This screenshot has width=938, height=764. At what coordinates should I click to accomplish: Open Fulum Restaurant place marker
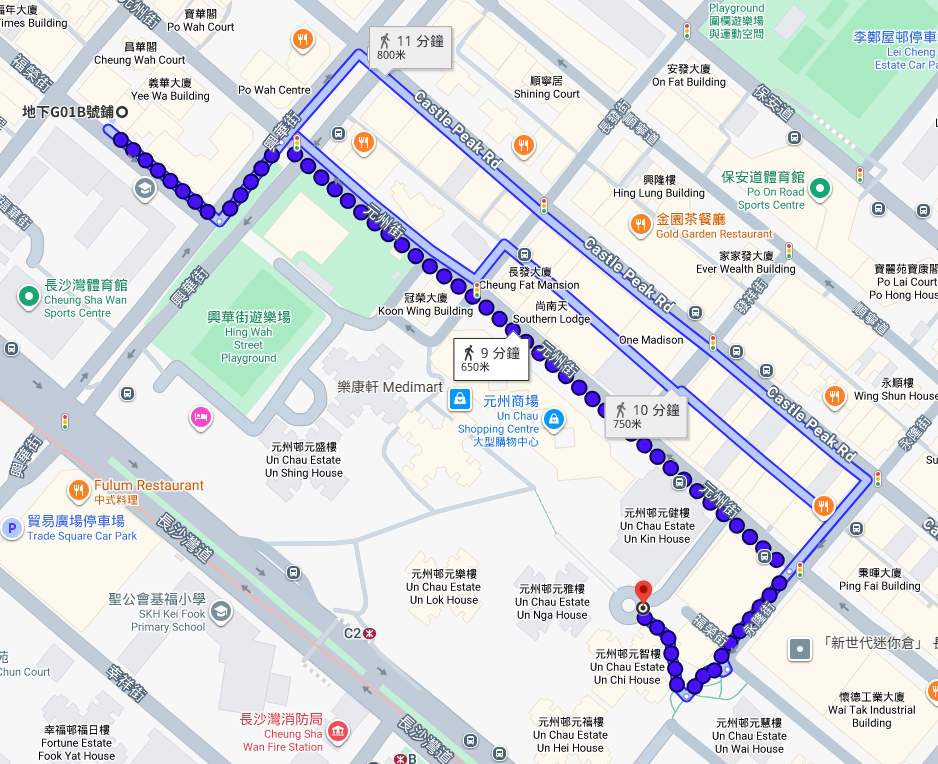[78, 489]
